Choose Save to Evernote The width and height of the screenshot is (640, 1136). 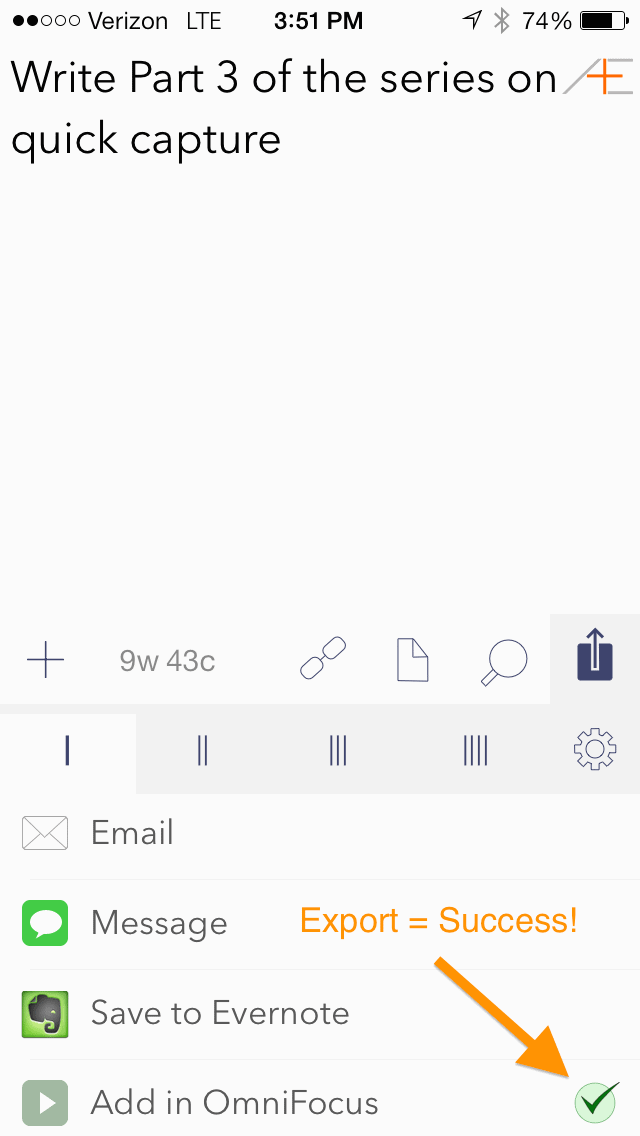(x=320, y=1013)
